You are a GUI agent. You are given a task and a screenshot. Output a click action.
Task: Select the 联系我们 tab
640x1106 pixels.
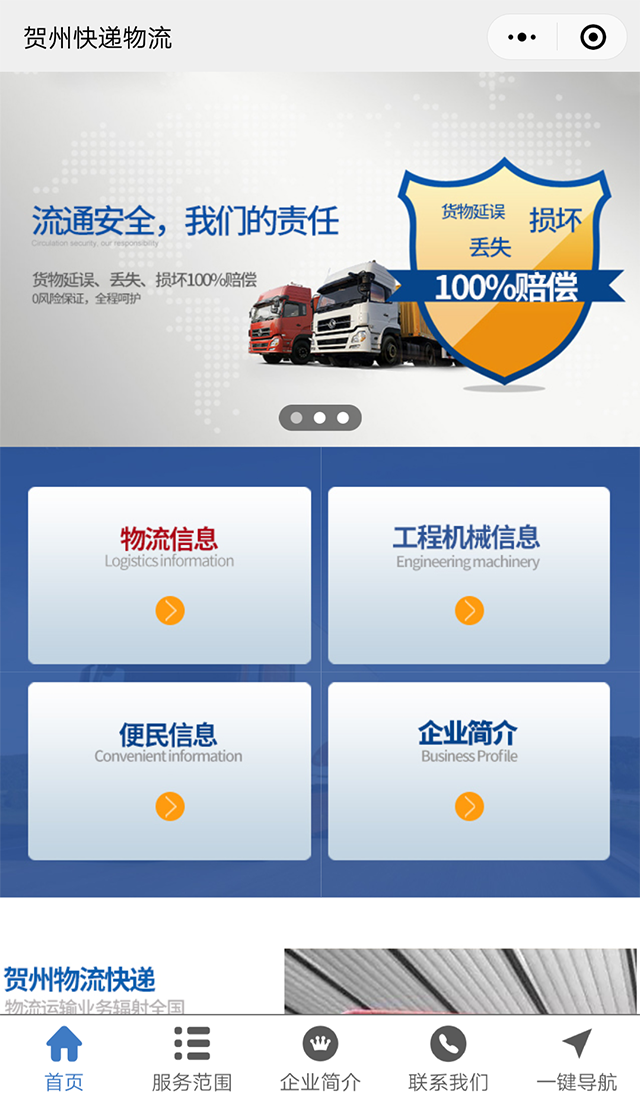[x=448, y=1060]
